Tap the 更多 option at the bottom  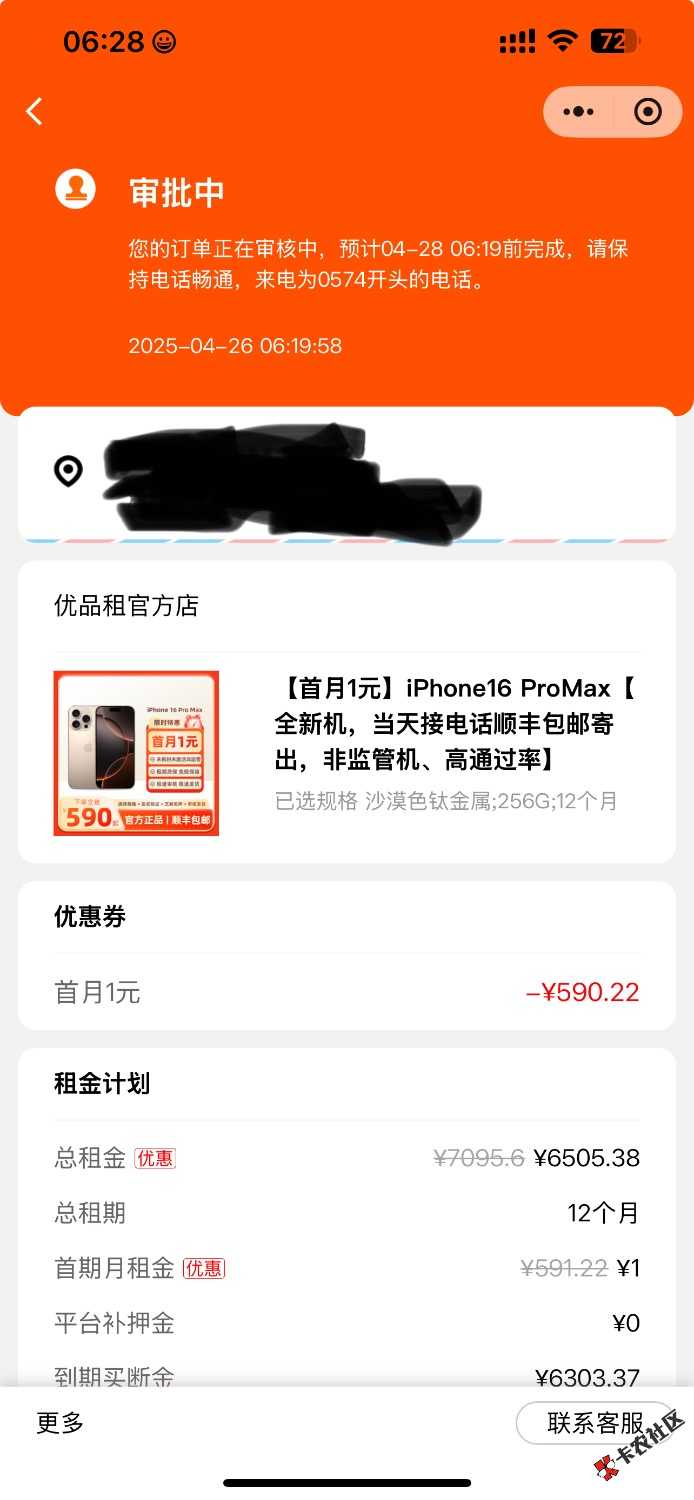click(60, 1423)
